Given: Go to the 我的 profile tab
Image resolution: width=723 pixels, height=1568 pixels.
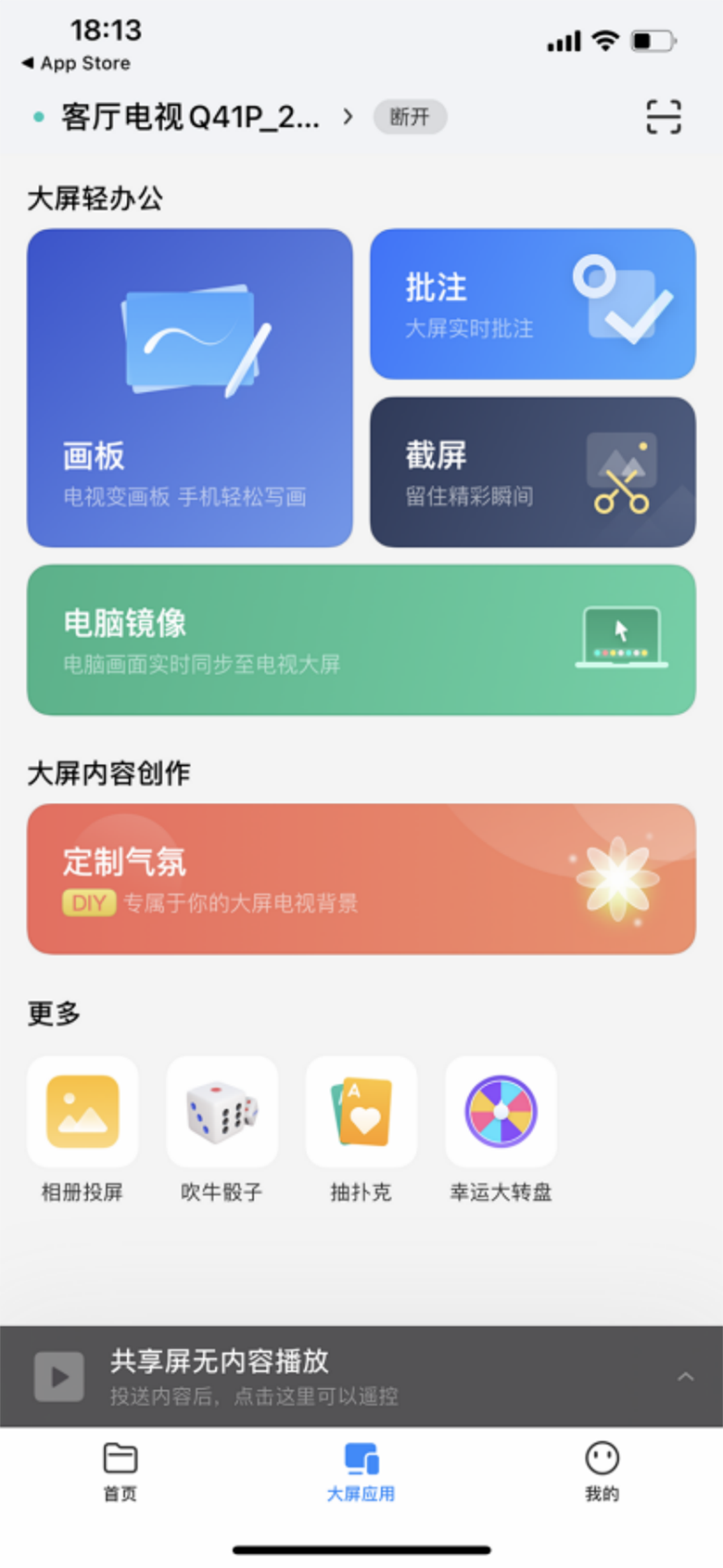Looking at the screenshot, I should point(602,1472).
